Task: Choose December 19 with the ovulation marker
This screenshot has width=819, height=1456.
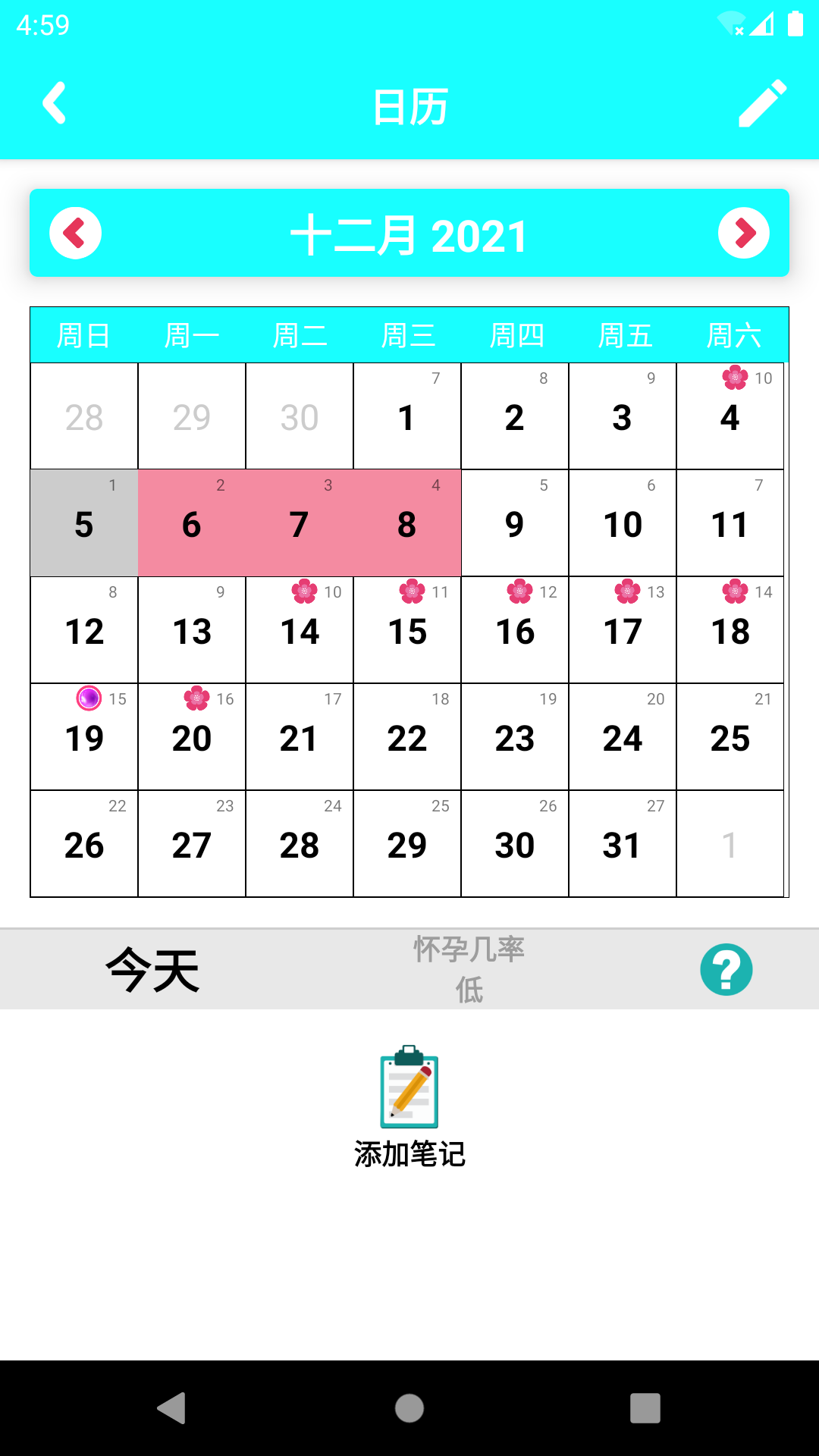Action: click(x=84, y=737)
